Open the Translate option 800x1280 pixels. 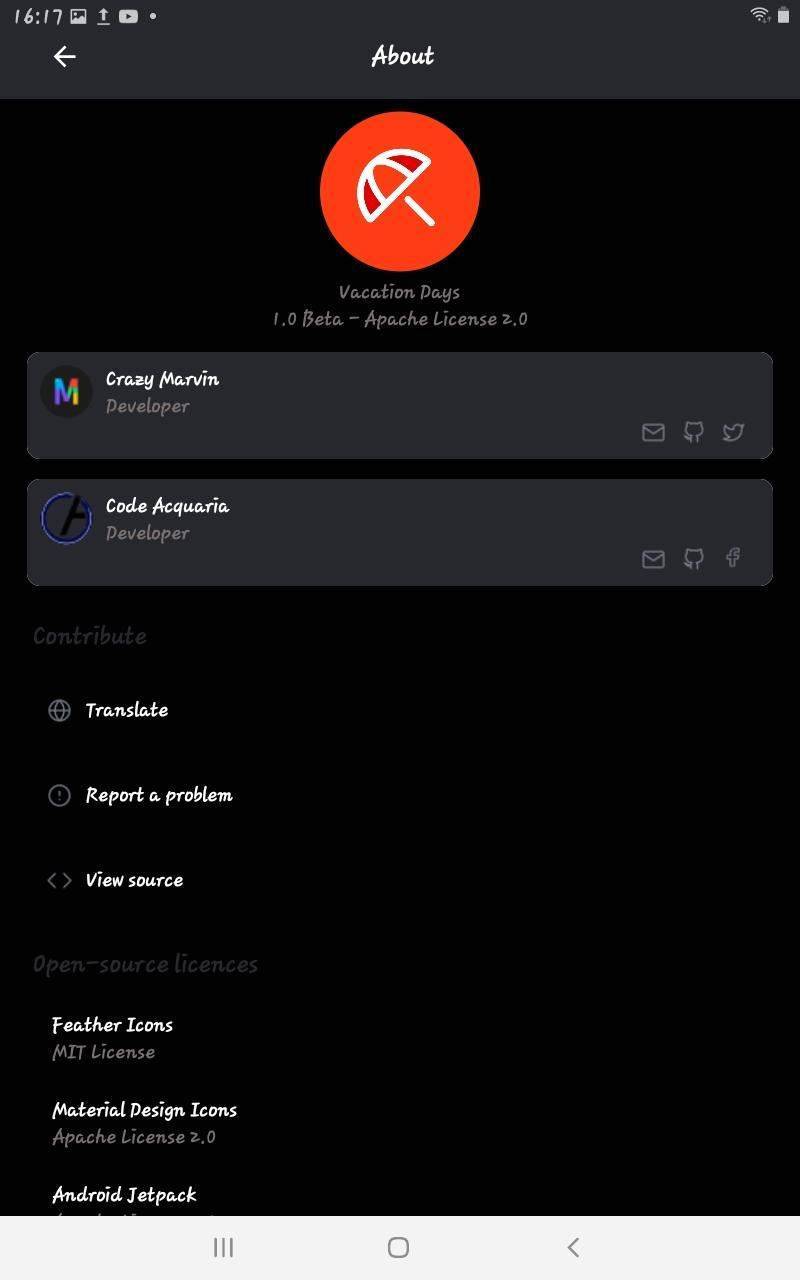click(126, 710)
